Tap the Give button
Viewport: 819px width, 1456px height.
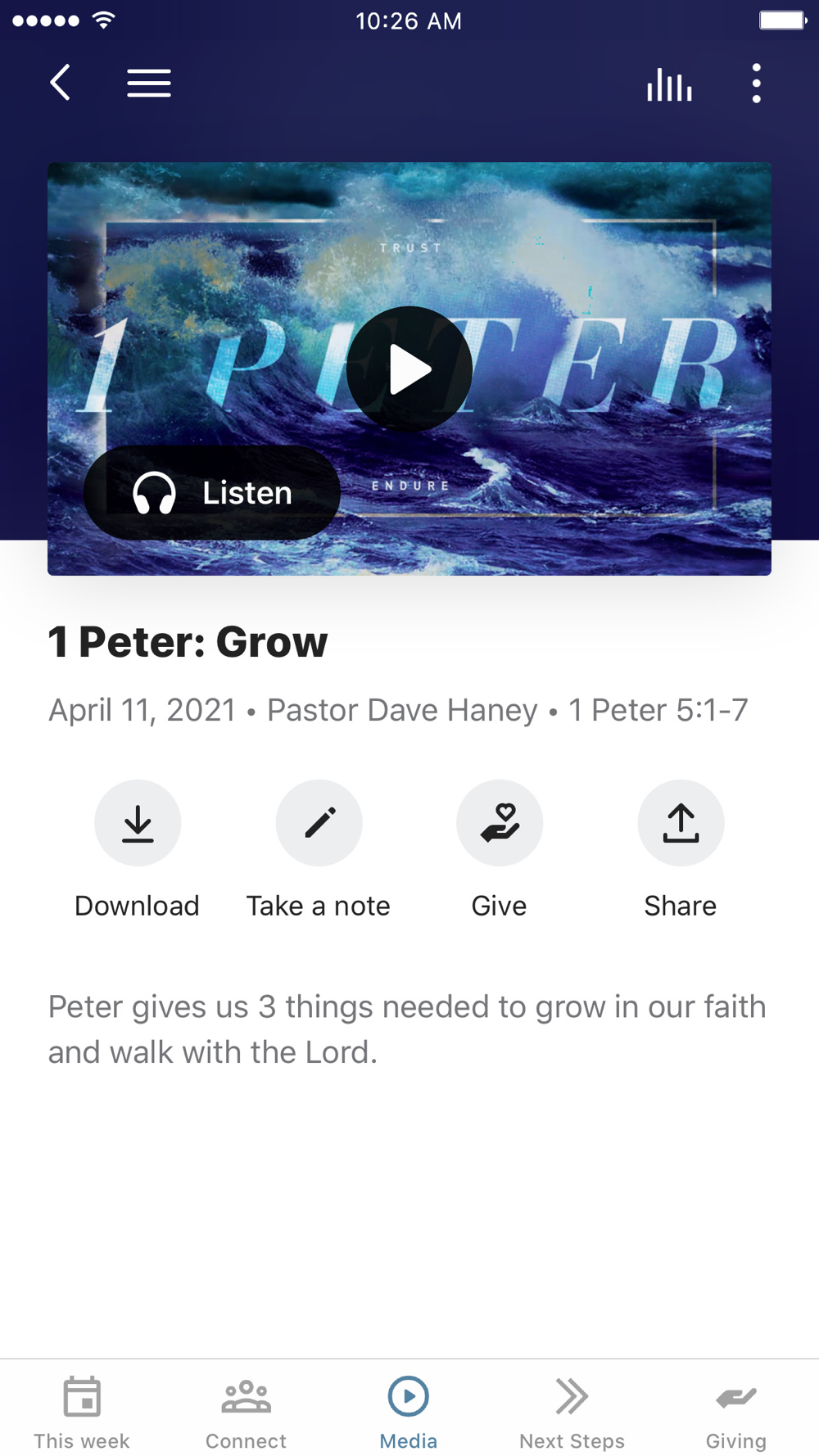(500, 824)
